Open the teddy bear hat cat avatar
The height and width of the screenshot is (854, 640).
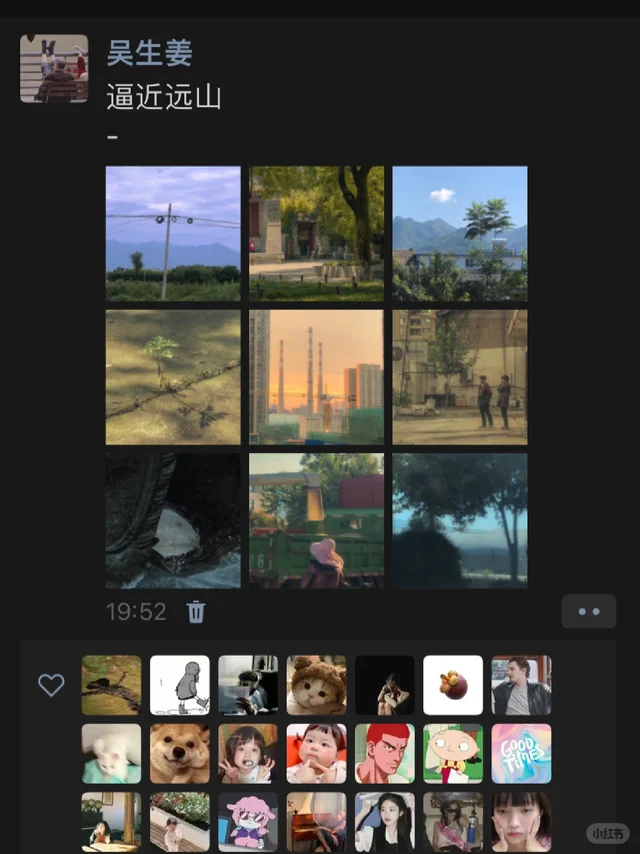[x=316, y=685]
